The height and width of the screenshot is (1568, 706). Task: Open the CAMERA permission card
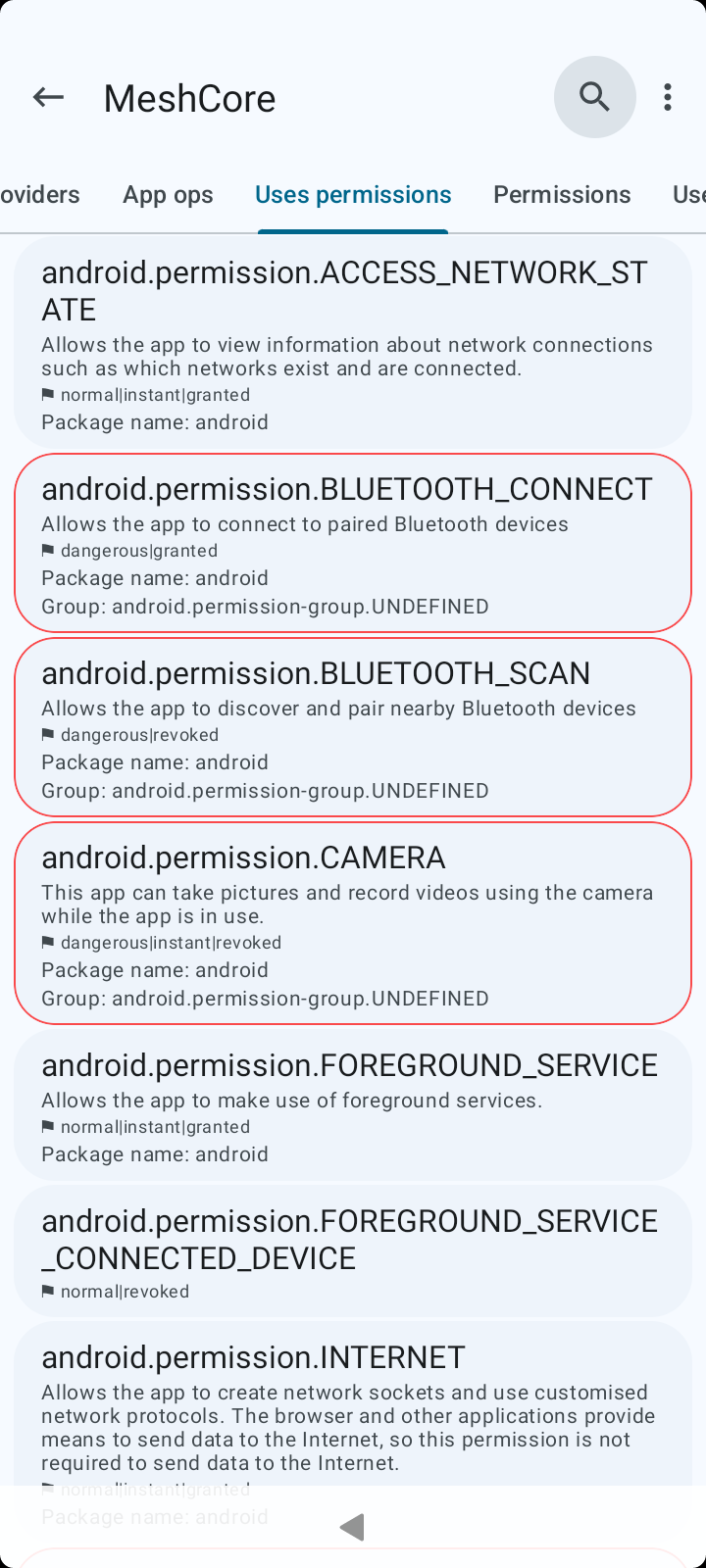coord(353,923)
